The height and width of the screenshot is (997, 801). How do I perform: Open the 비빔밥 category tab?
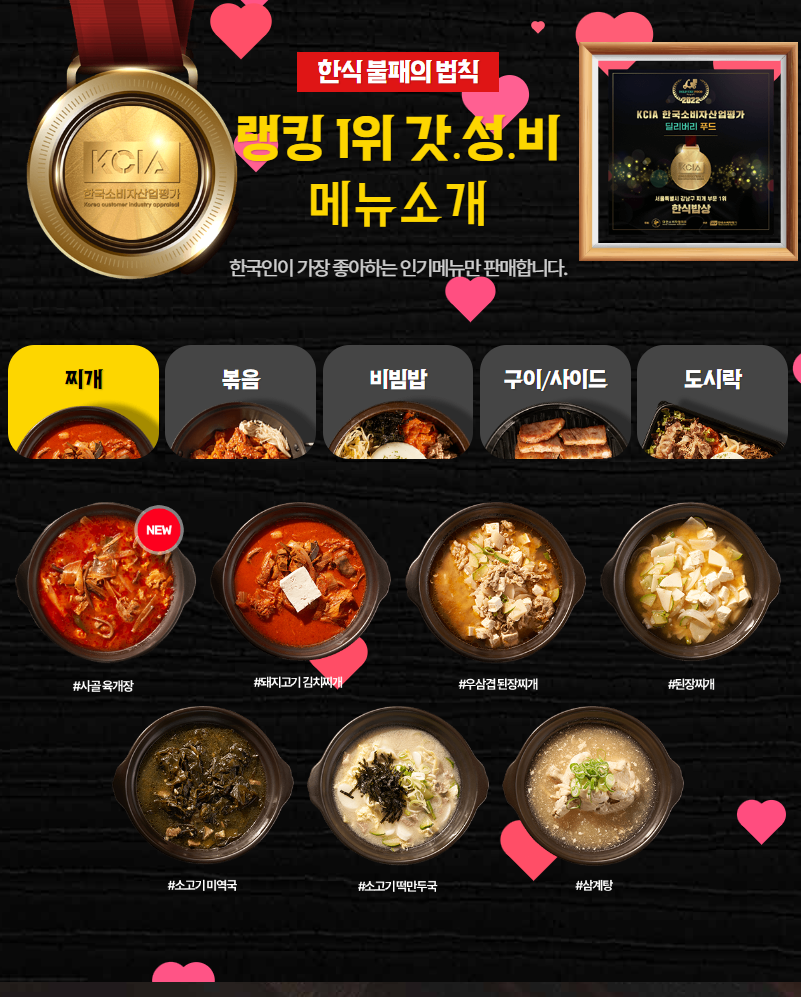point(398,400)
